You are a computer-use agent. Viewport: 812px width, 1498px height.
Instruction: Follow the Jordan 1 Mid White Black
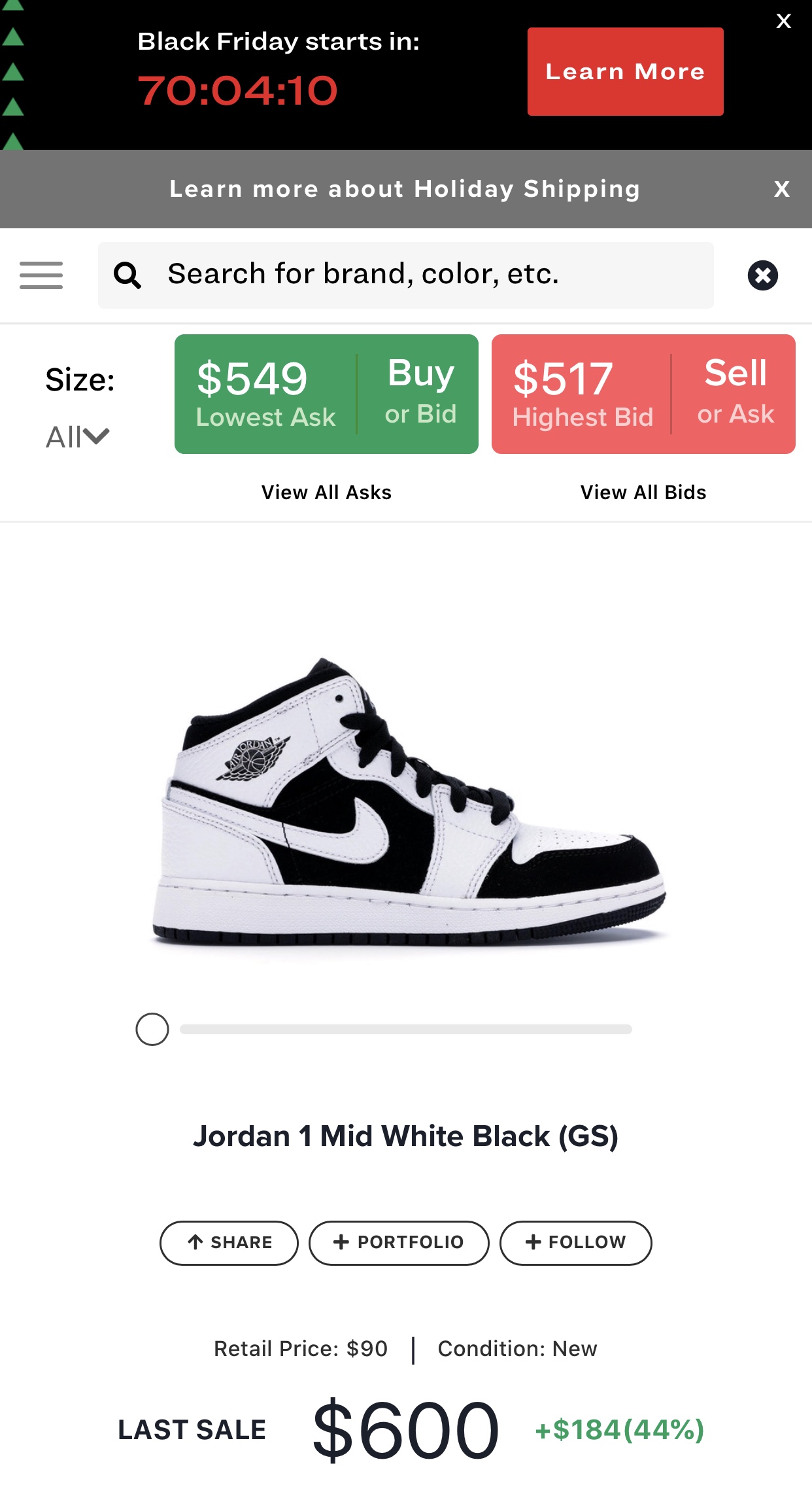click(575, 1242)
